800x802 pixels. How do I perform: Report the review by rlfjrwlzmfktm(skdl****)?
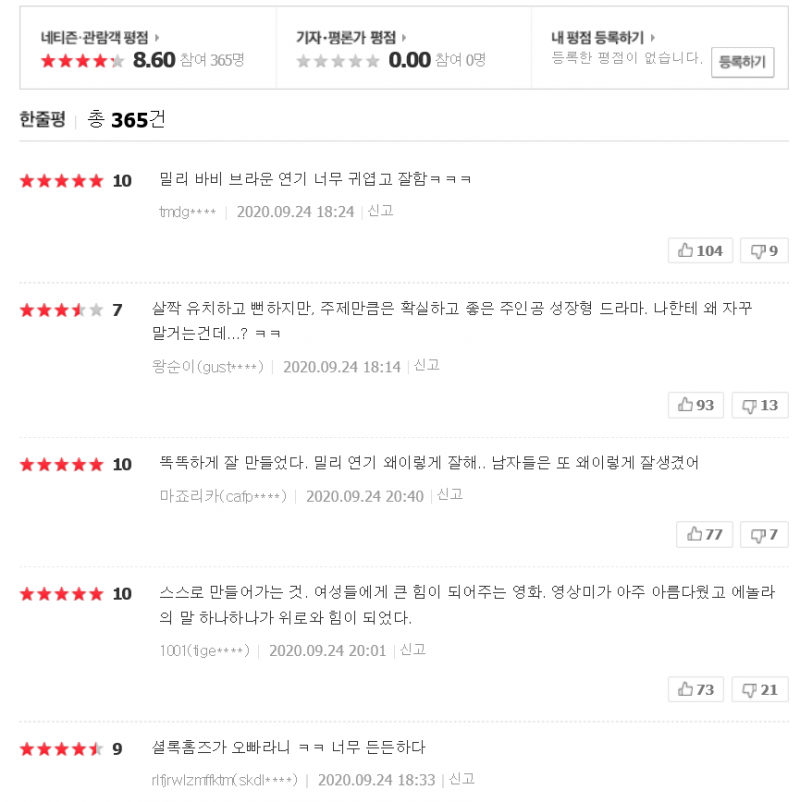click(461, 779)
